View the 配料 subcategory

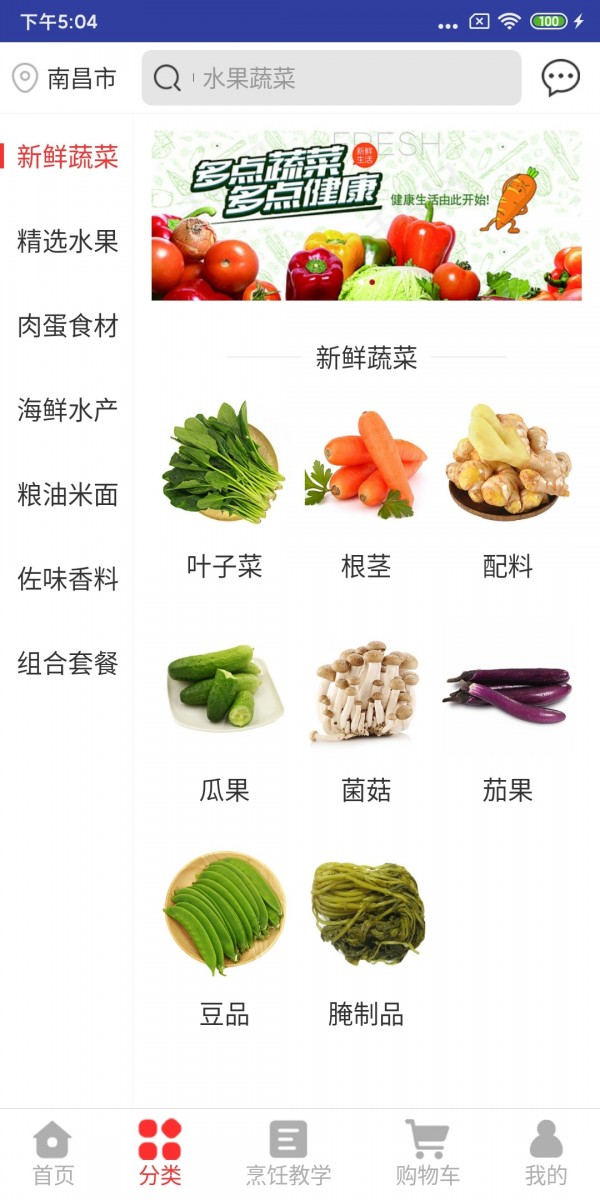tap(508, 491)
